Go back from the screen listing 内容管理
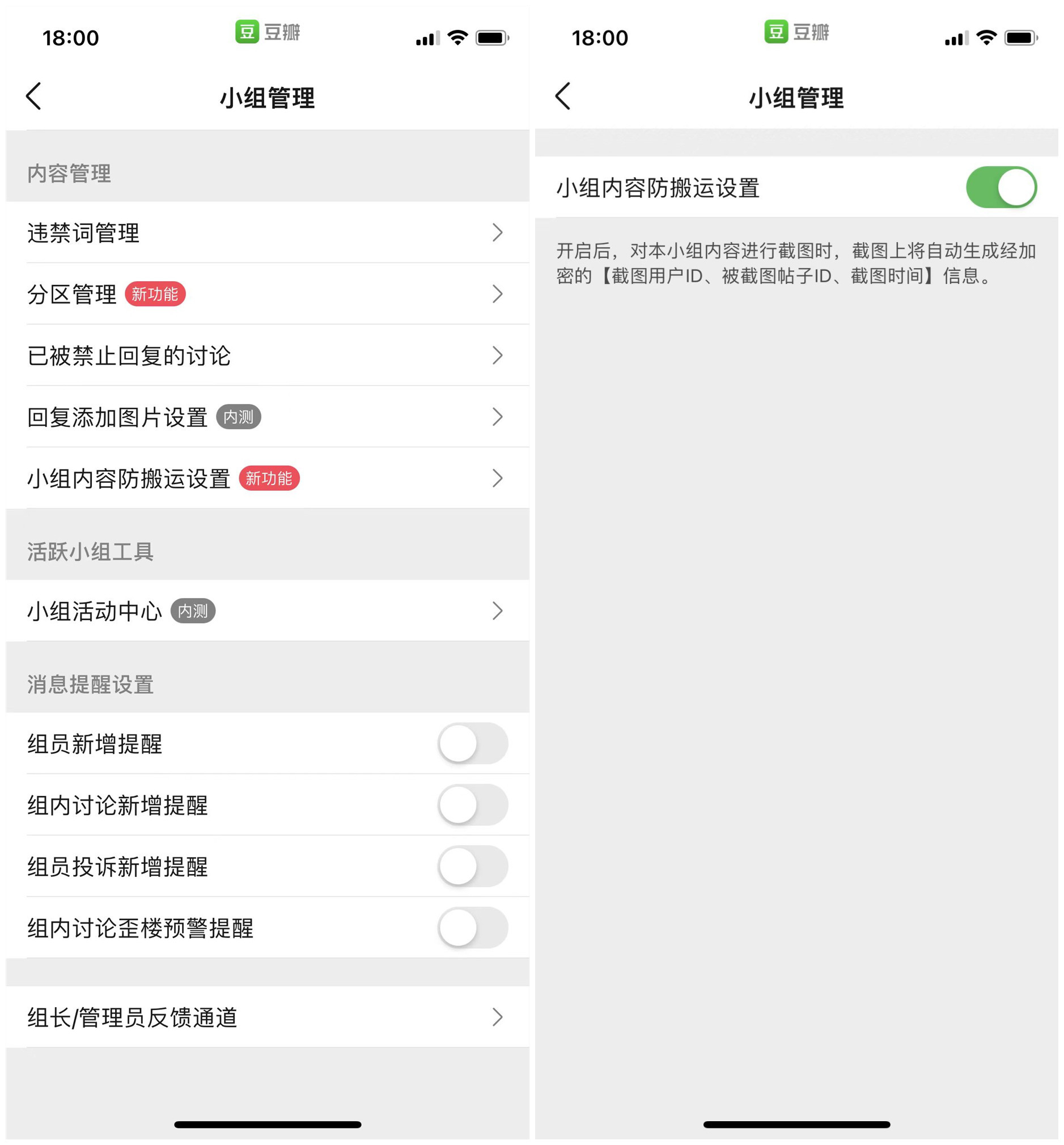The height and width of the screenshot is (1145, 1064). (x=34, y=96)
